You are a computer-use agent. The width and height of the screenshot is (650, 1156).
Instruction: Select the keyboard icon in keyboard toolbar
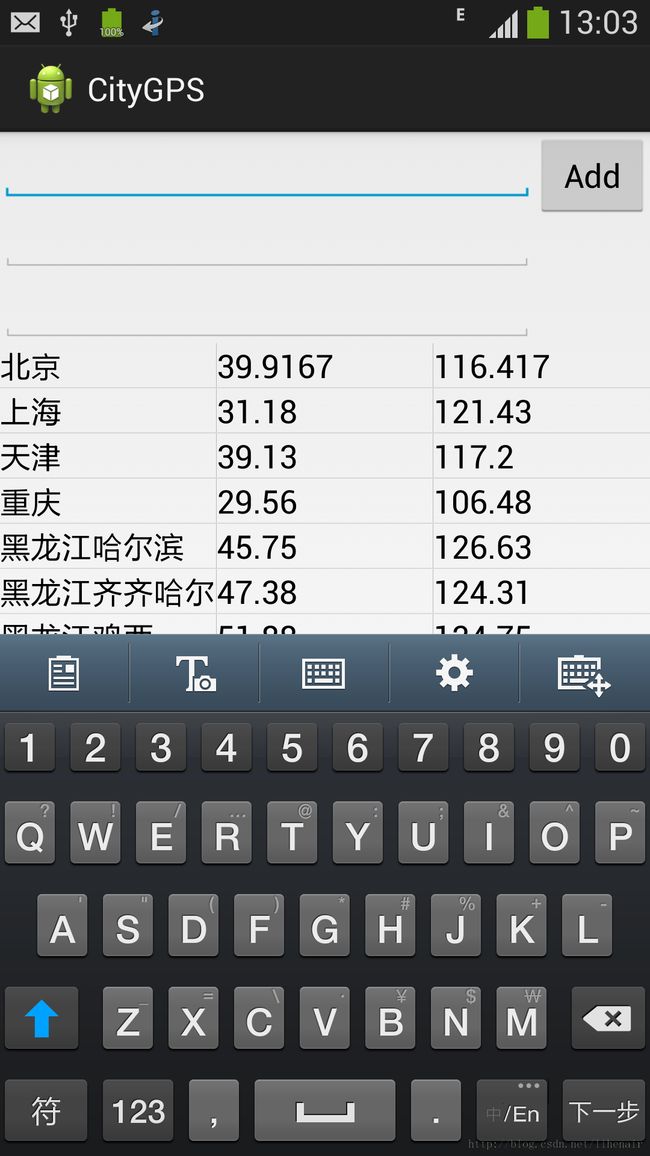pos(324,673)
